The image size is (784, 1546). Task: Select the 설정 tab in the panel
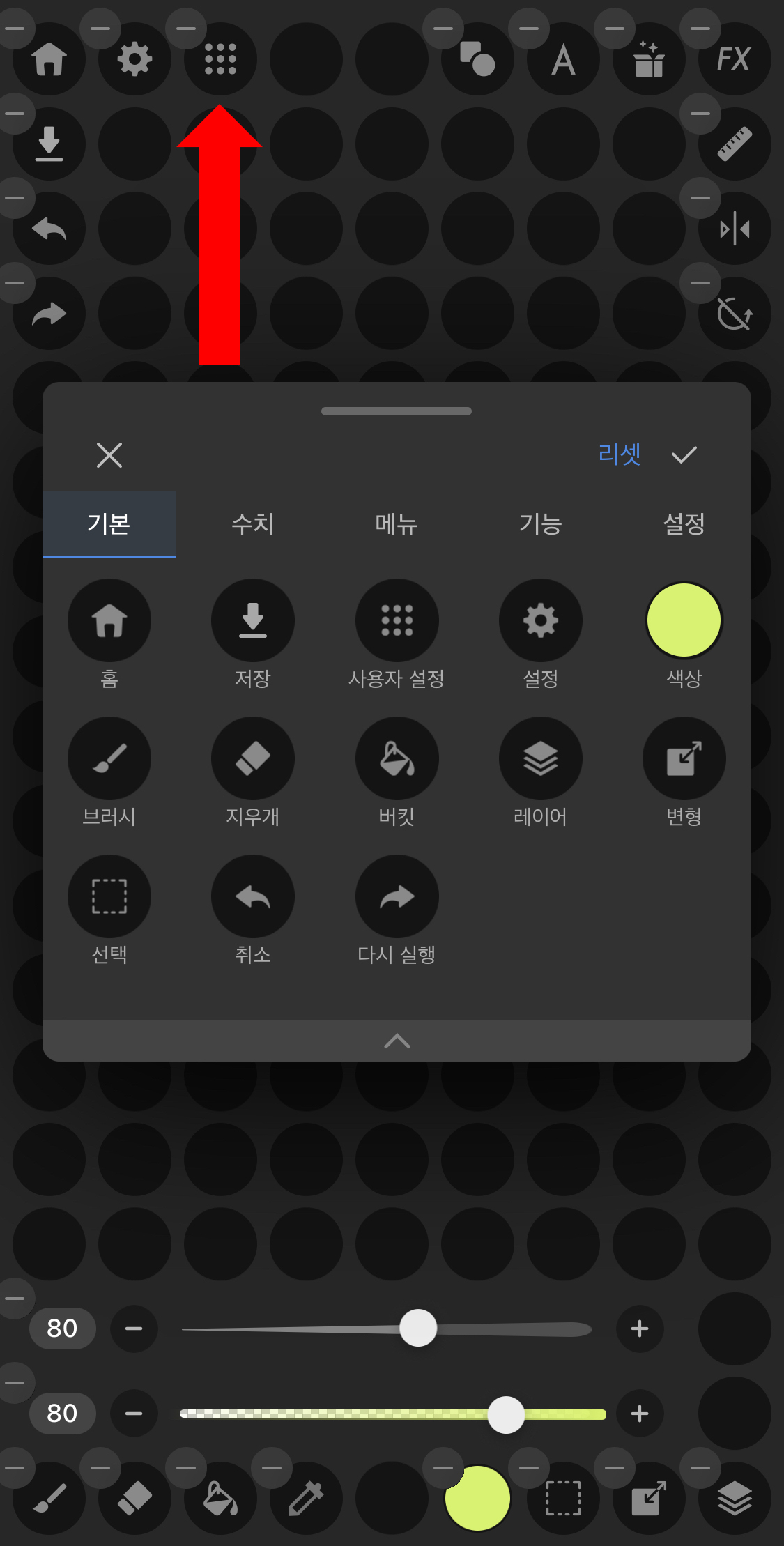(684, 523)
